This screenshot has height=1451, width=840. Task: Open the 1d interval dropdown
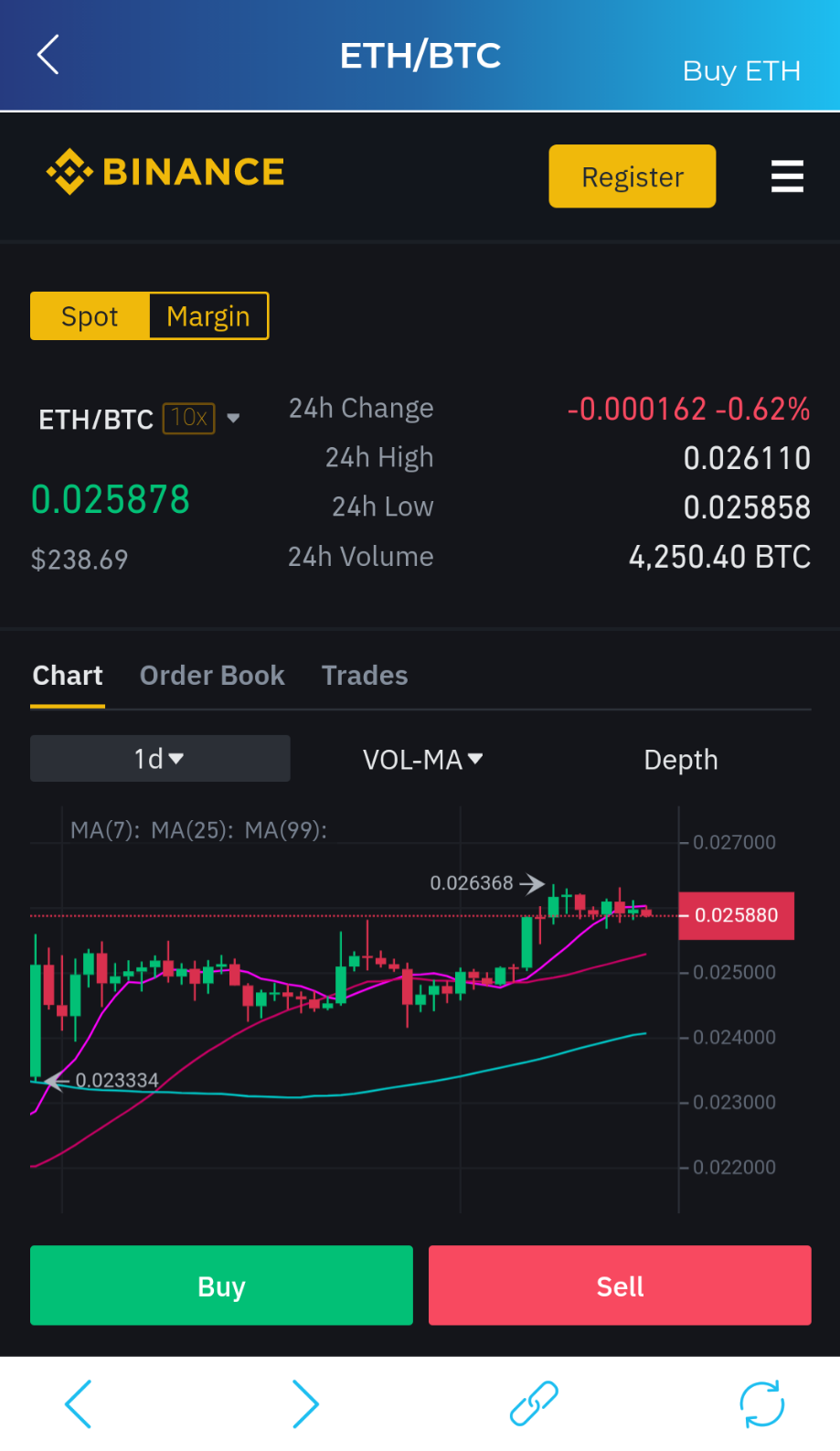(x=160, y=759)
